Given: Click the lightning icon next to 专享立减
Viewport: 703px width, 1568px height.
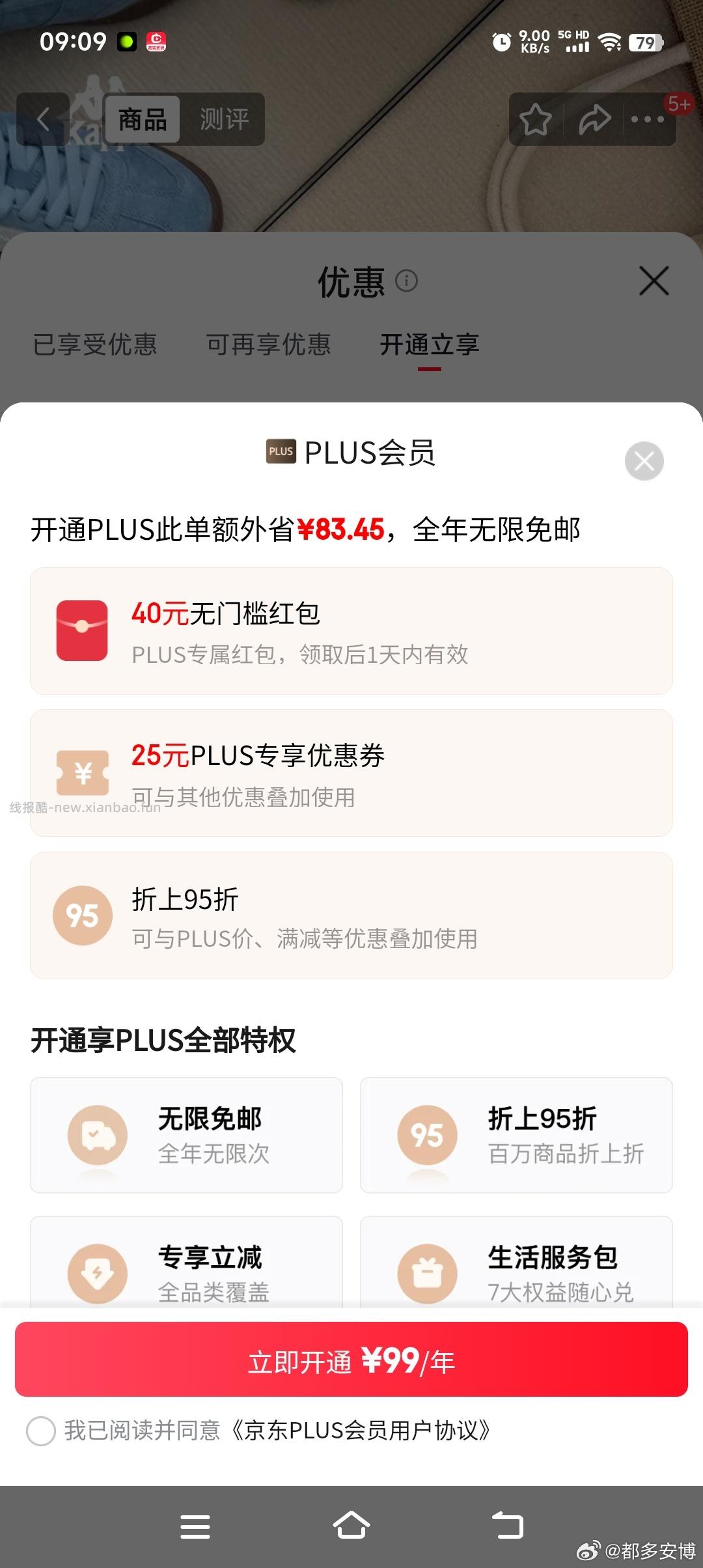Looking at the screenshot, I should click(96, 1273).
